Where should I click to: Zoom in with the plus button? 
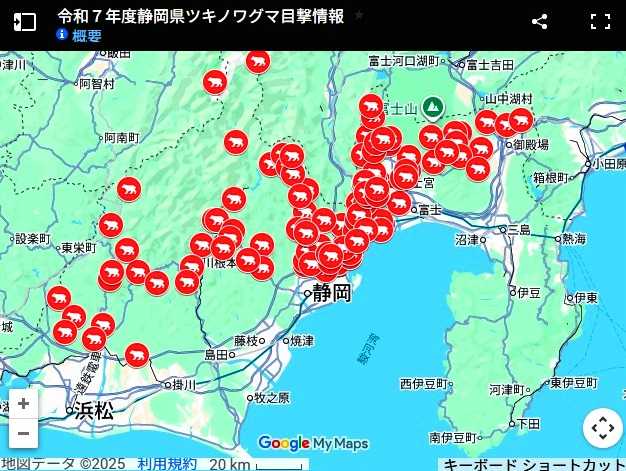point(23,404)
